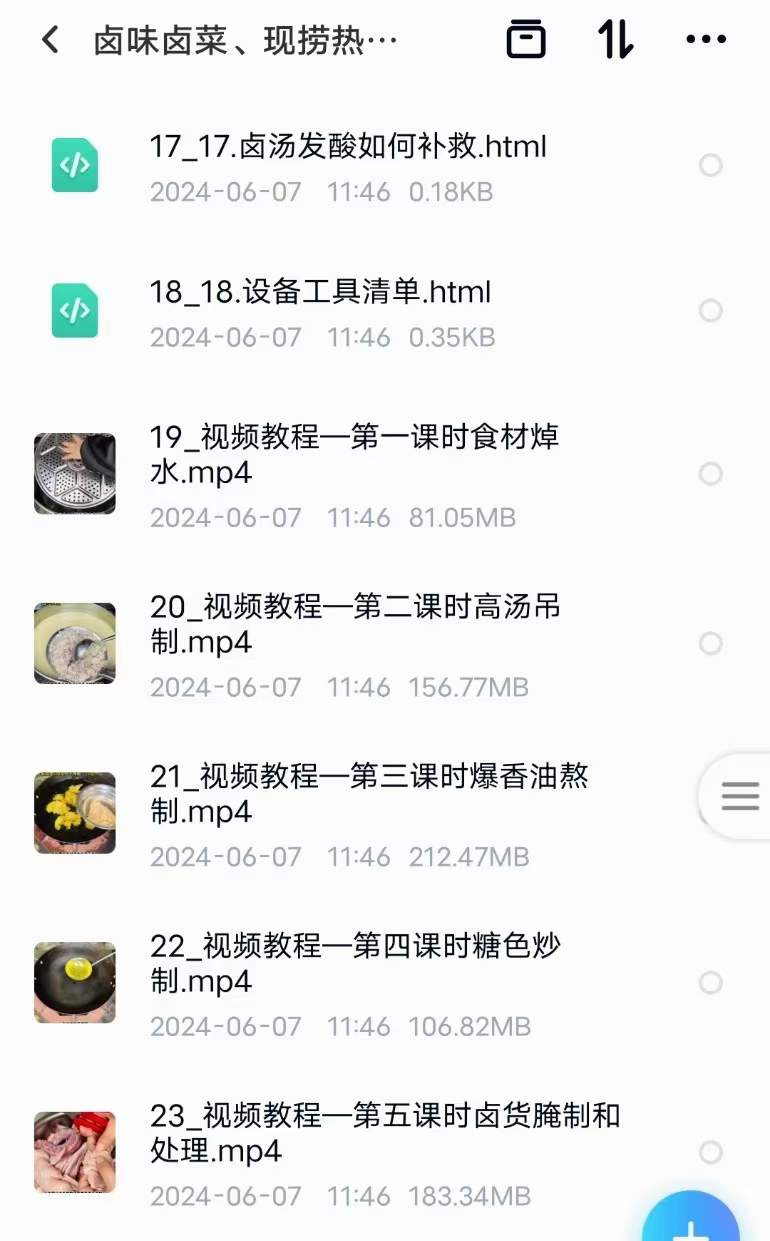Select the circle beside 第四课时糖色炒制 video
The image size is (770, 1241).
click(x=711, y=982)
